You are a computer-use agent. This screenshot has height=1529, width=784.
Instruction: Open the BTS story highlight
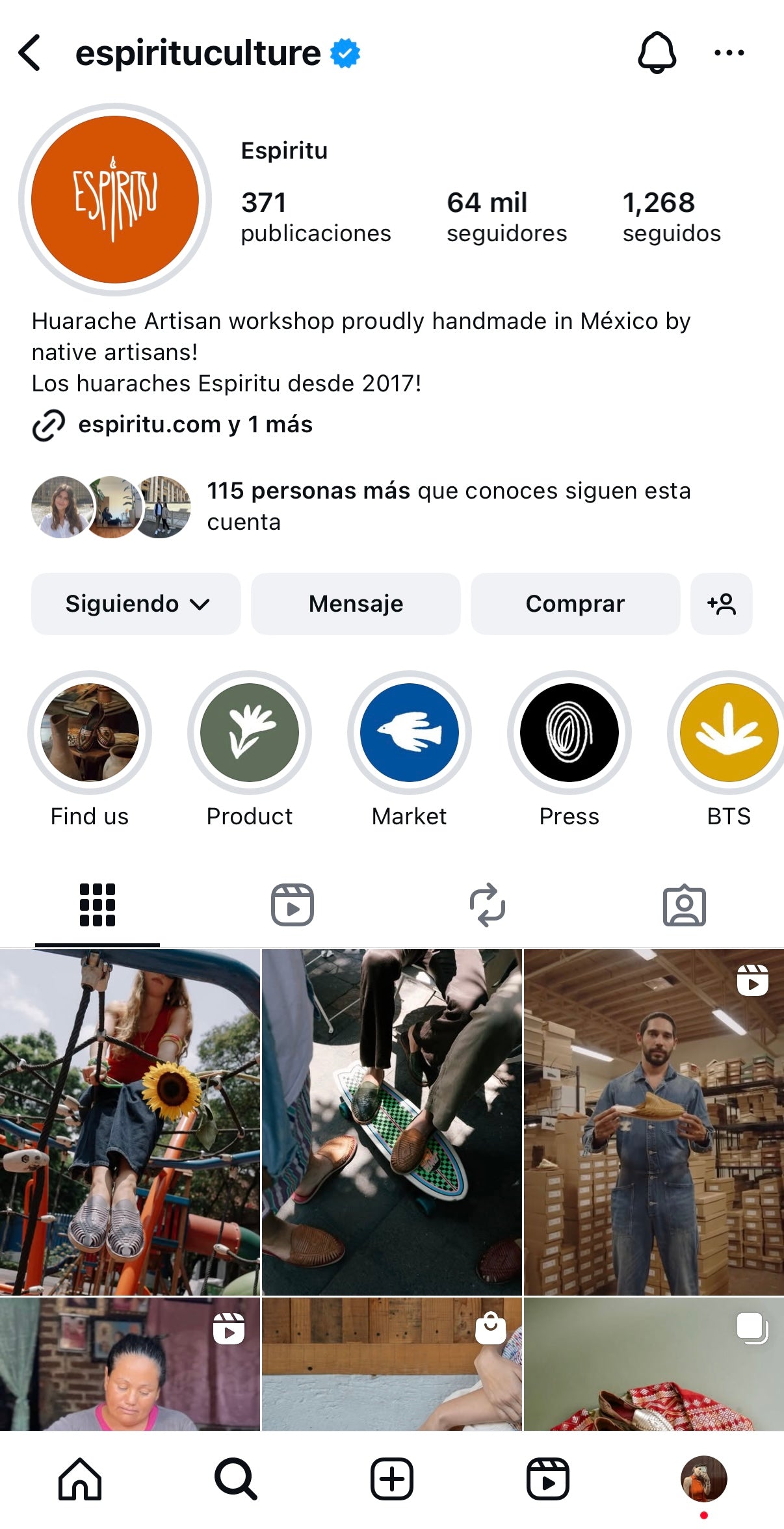[x=728, y=733]
